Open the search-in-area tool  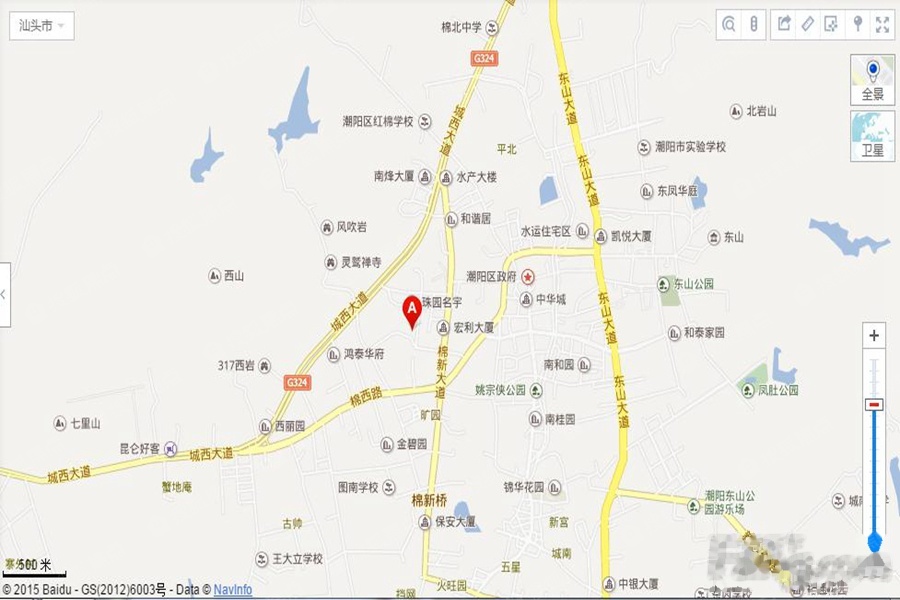tap(730, 25)
